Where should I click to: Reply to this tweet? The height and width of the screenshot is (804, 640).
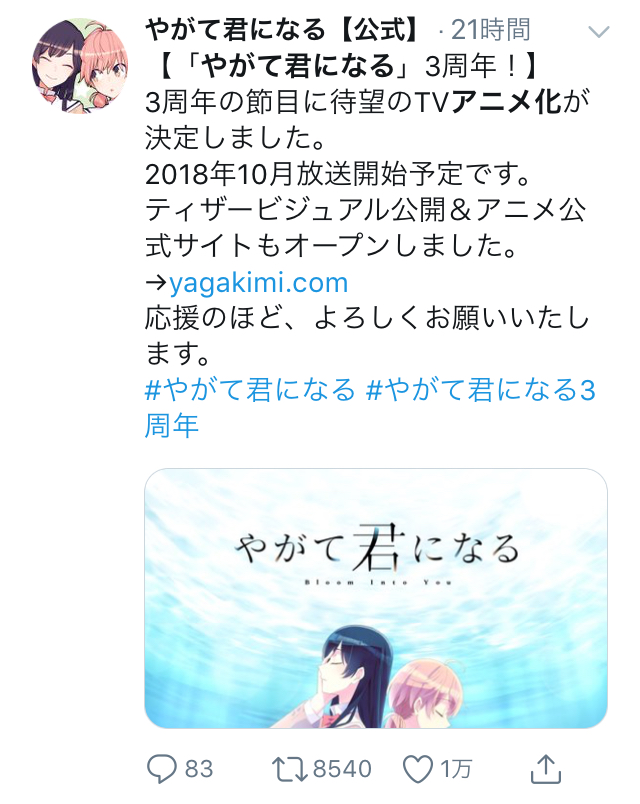pyautogui.click(x=162, y=768)
